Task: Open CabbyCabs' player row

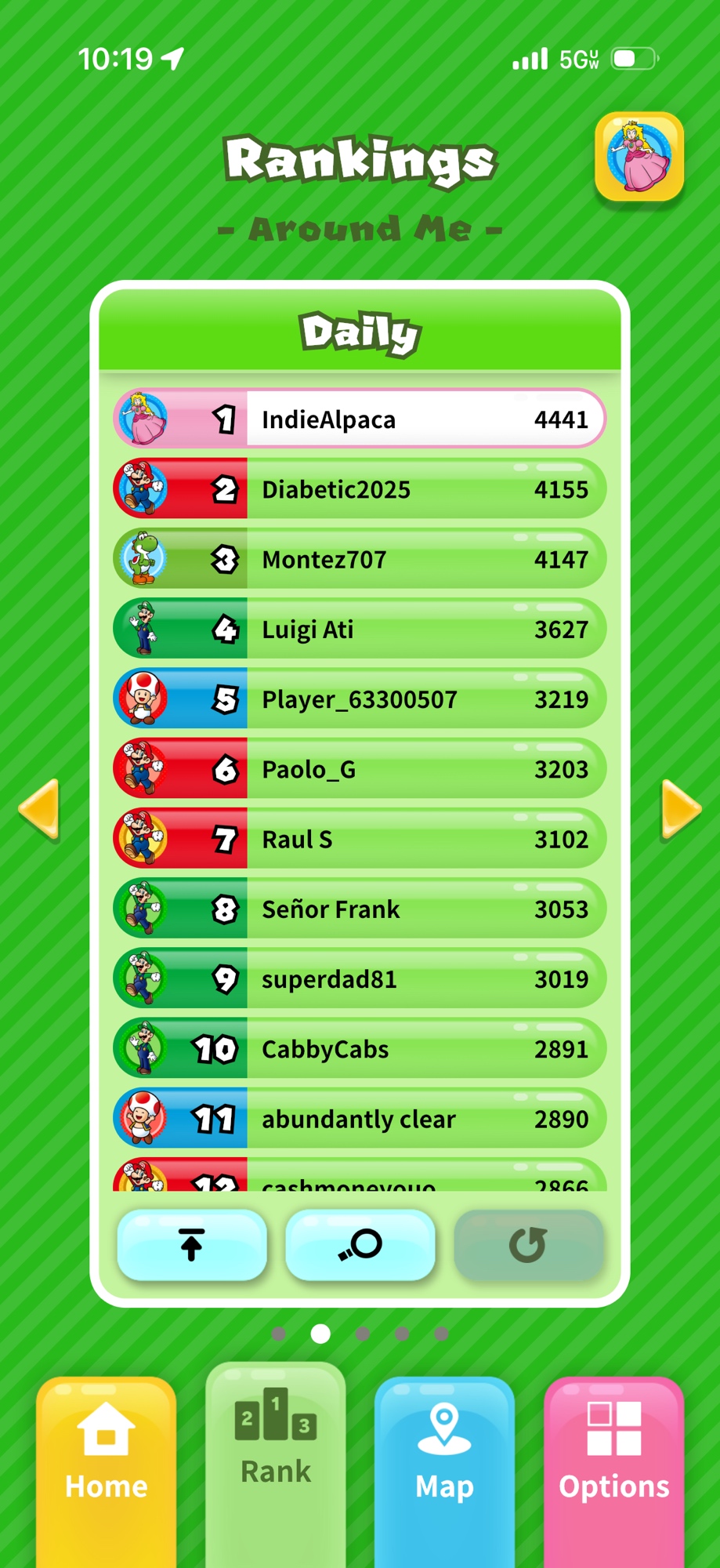Action: pyautogui.click(x=360, y=1049)
